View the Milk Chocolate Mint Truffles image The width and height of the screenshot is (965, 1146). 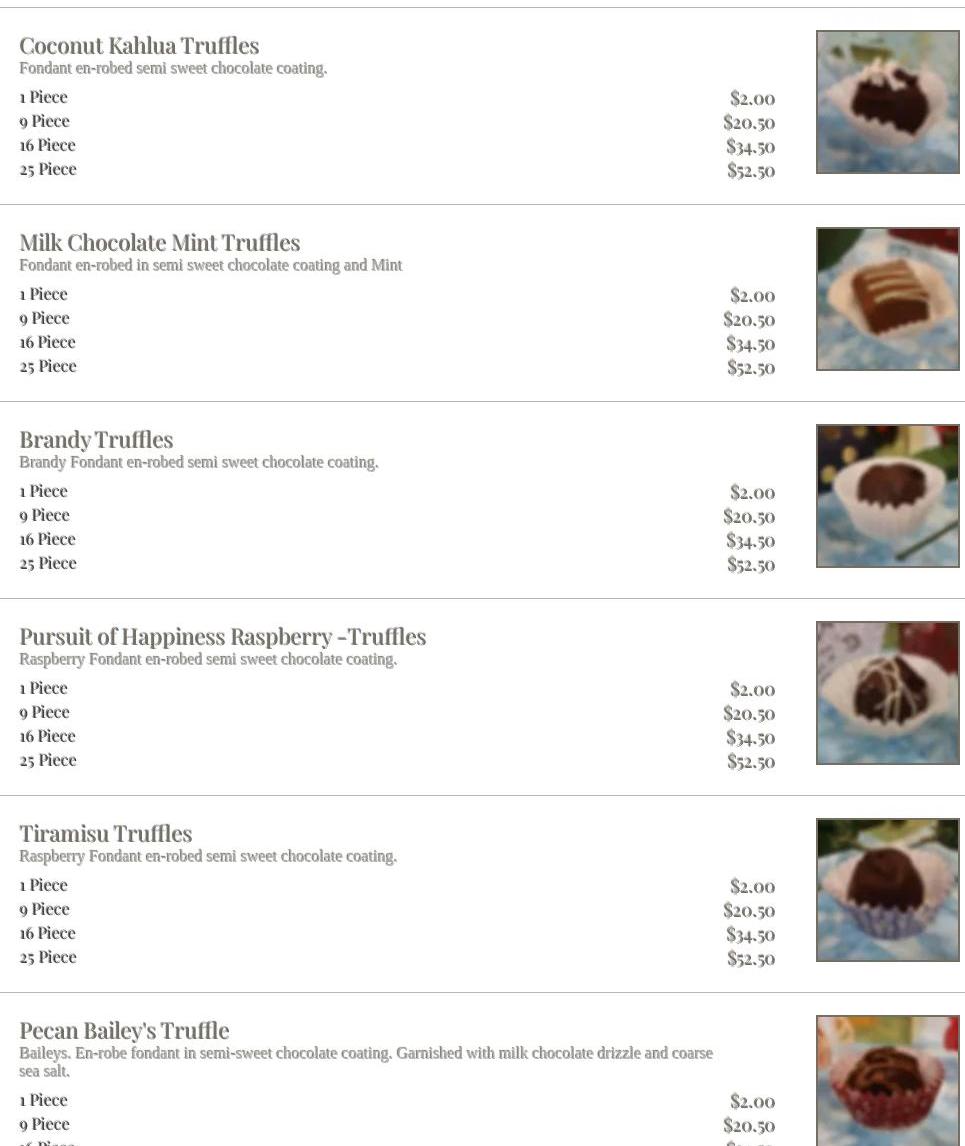point(887,299)
